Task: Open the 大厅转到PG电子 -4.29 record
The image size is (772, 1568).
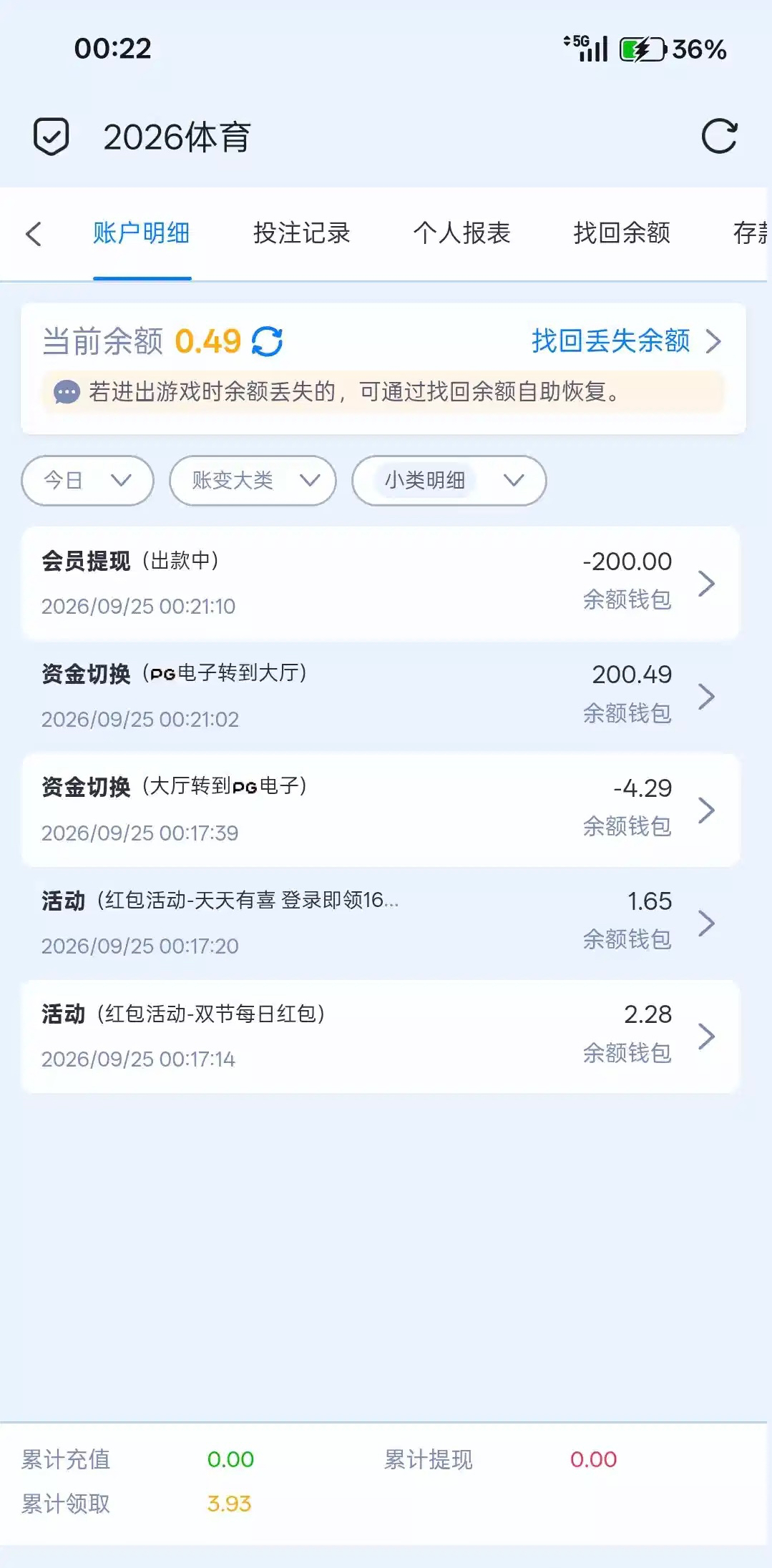Action: pyautogui.click(x=380, y=810)
